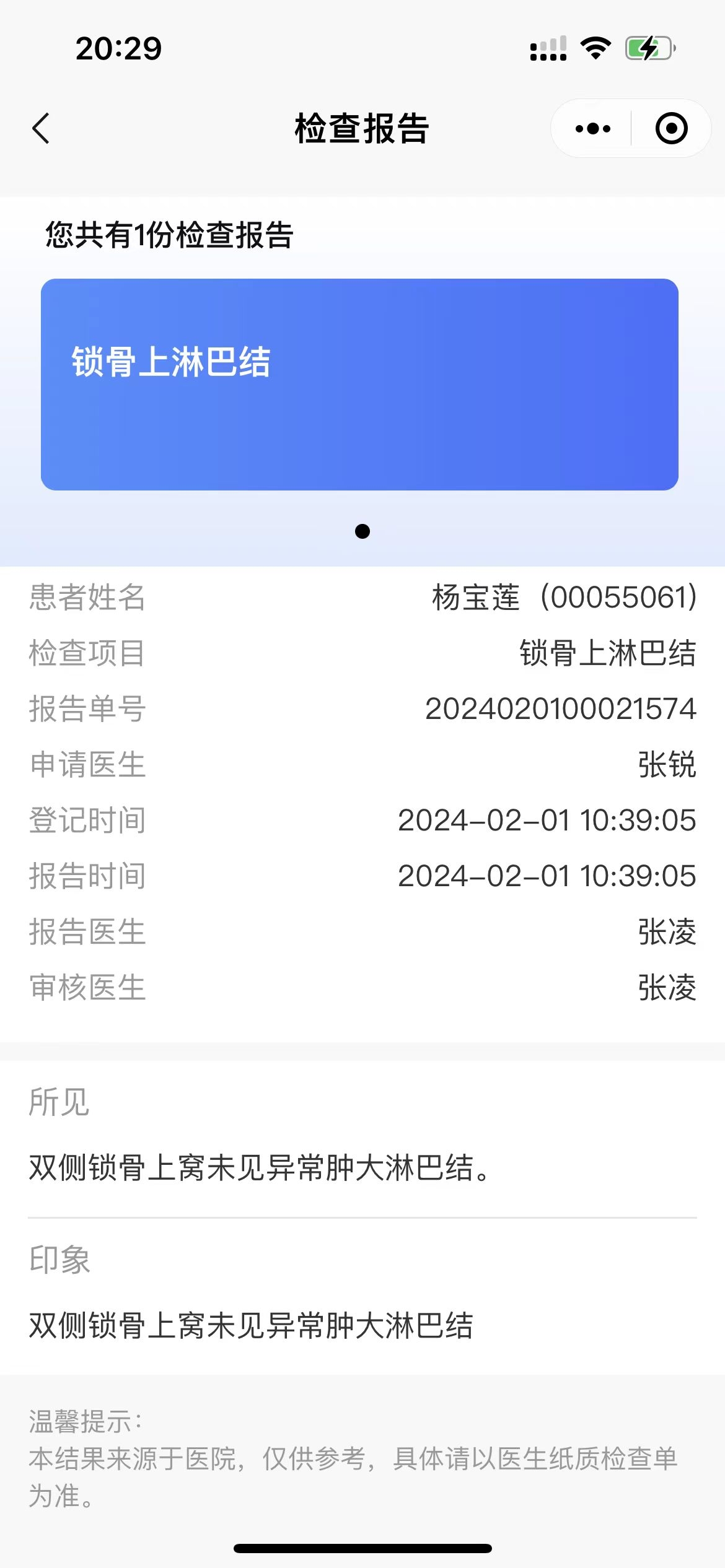This screenshot has height=1568, width=725.
Task: Select the 锁骨上淋巴结 report card
Action: tap(359, 385)
